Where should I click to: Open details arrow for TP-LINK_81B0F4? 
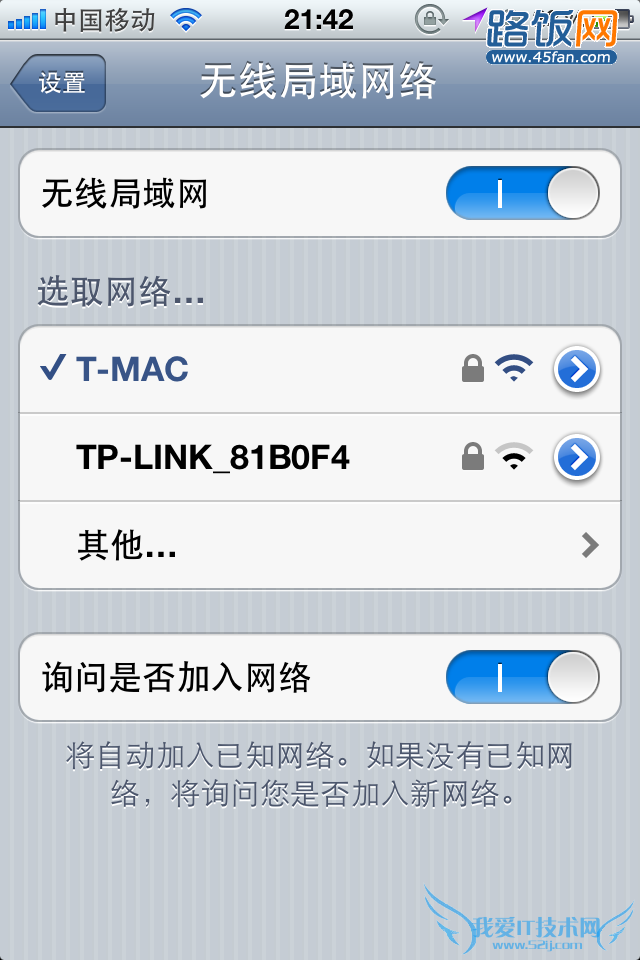pyautogui.click(x=576, y=458)
